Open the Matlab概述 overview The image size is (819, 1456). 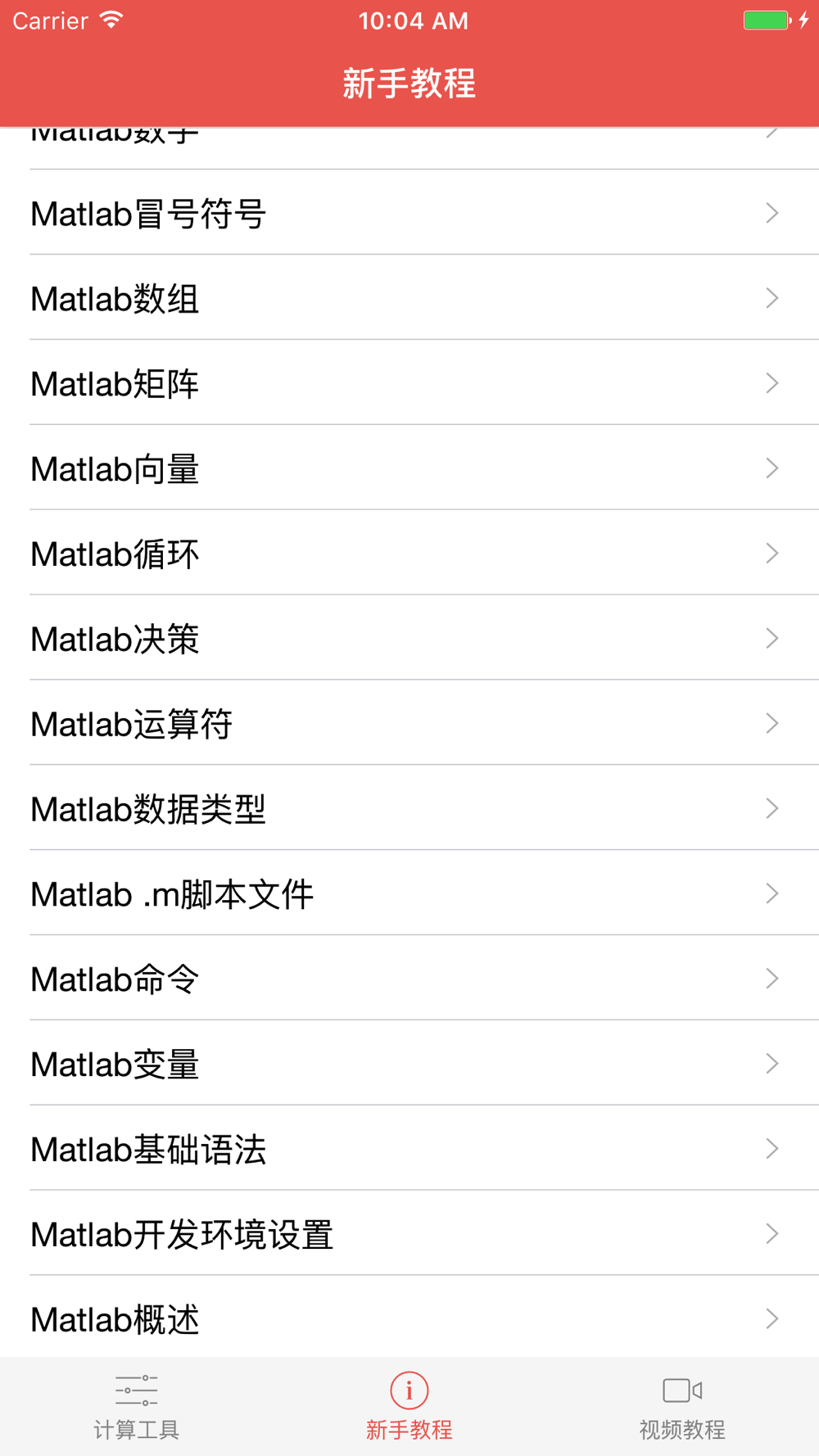pyautogui.click(x=409, y=1318)
